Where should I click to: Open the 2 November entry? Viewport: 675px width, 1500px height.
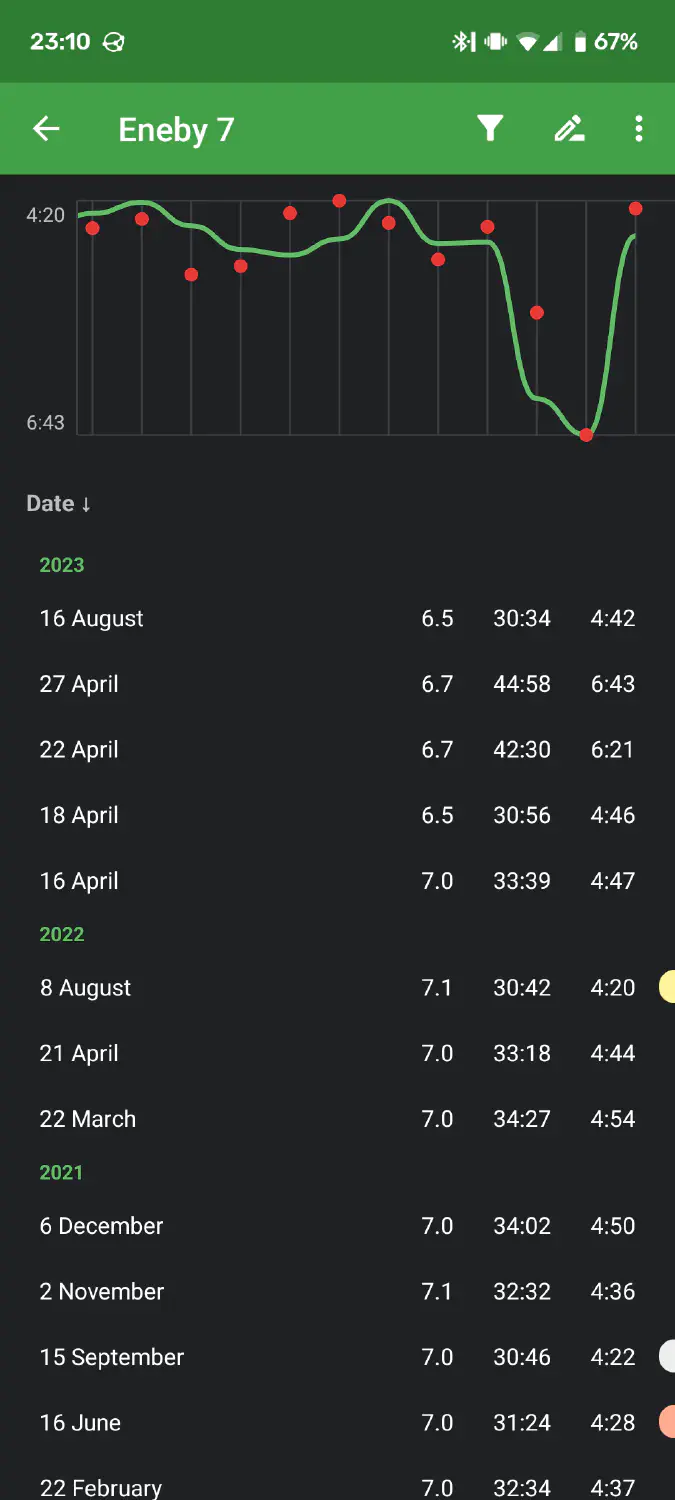point(337,1292)
